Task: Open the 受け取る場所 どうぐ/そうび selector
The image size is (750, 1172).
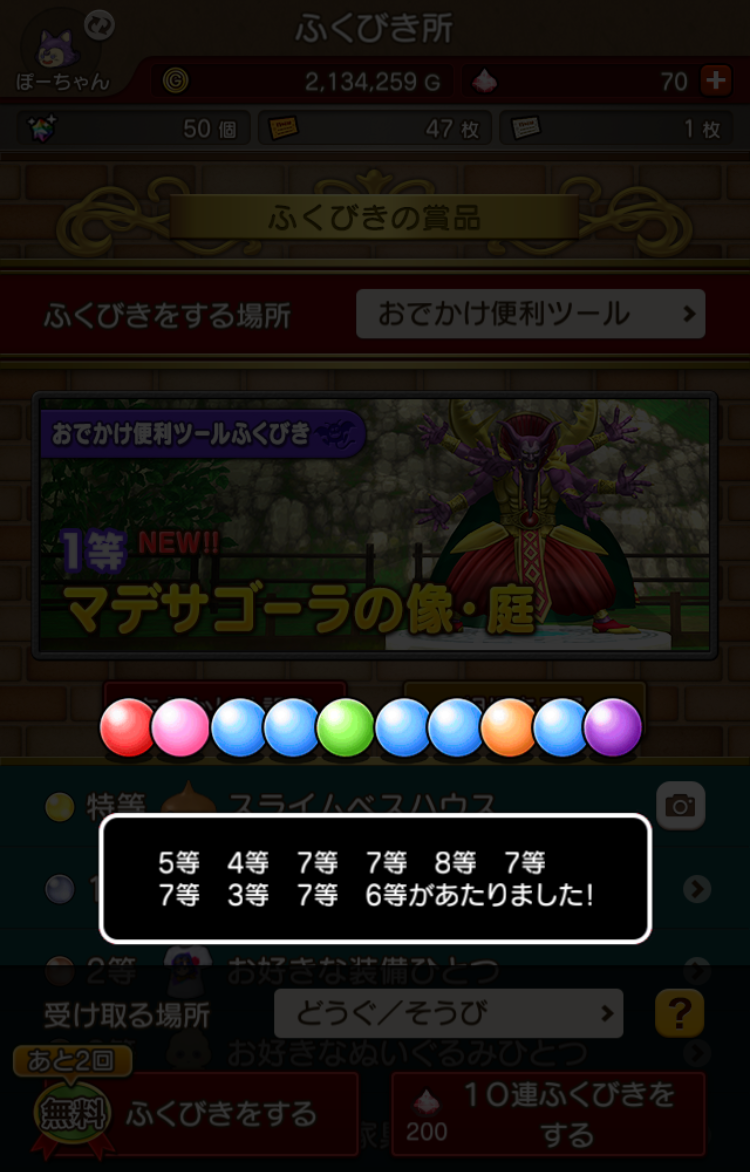Action: (448, 1013)
